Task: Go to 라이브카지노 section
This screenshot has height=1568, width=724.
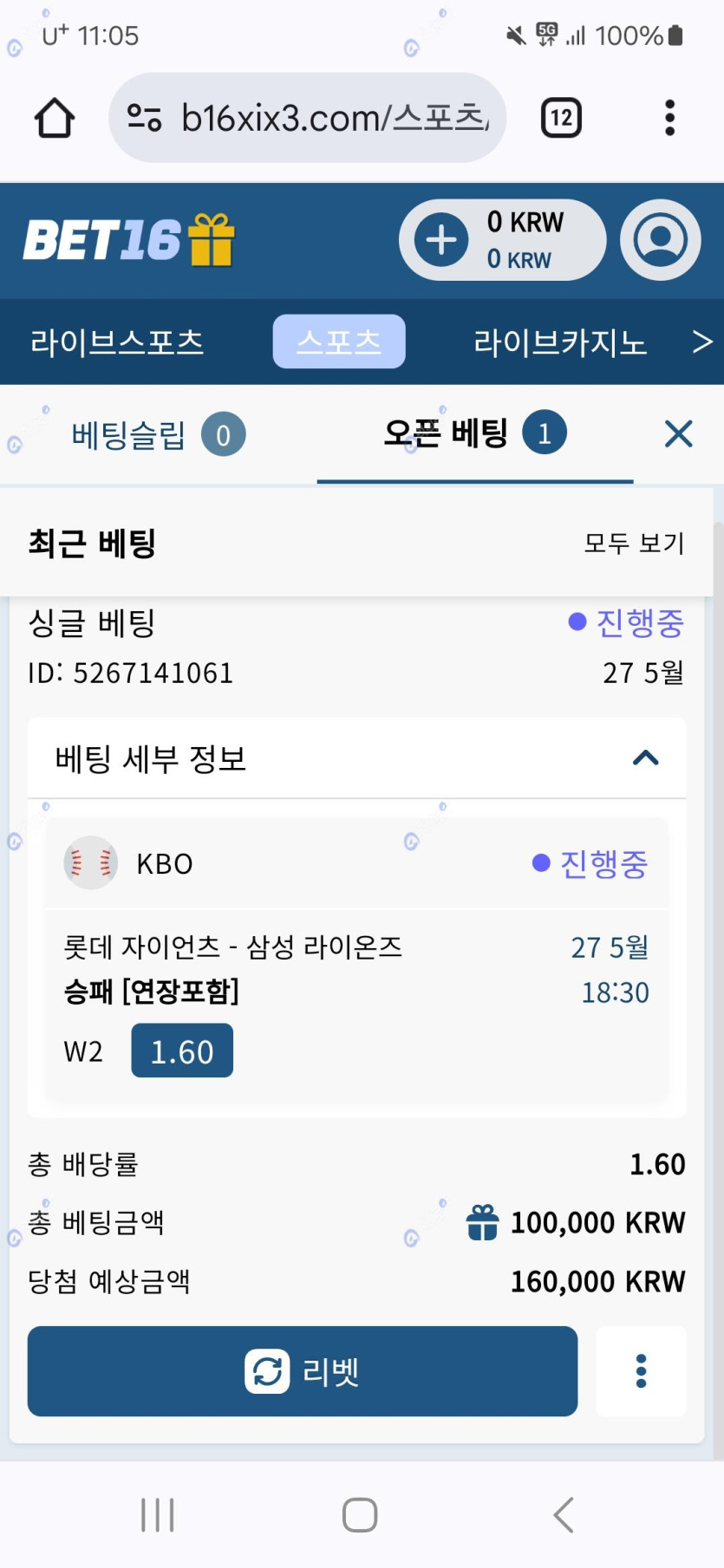Action: [559, 342]
